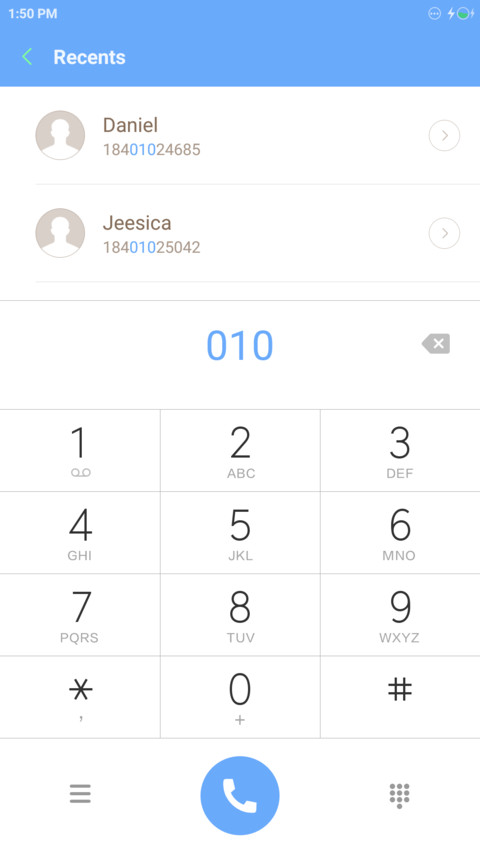
Task: Open Jeesica's contact entry
Action: (240, 233)
